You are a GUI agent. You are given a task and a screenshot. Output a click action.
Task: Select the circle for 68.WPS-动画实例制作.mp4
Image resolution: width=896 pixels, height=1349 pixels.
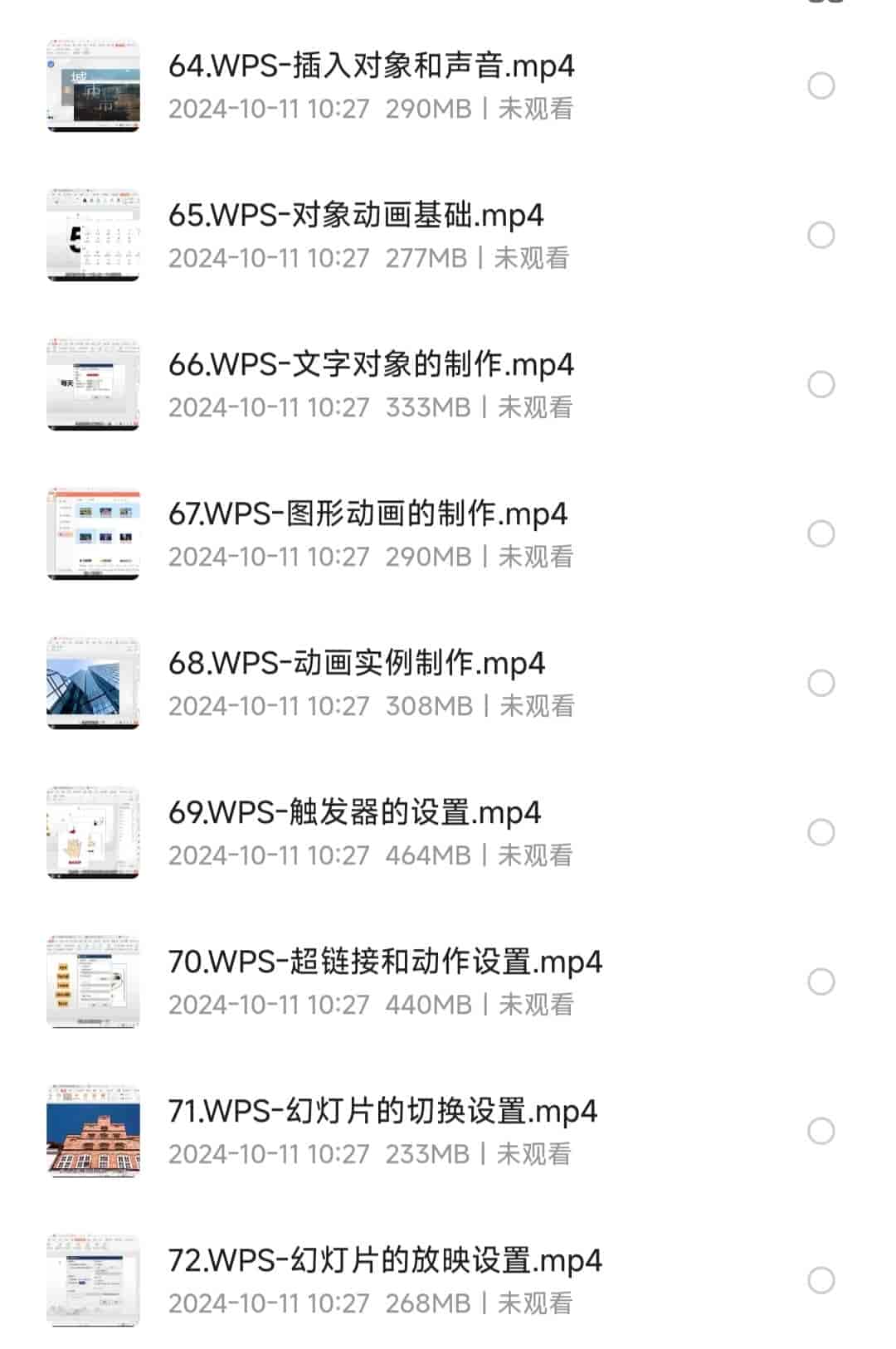click(x=821, y=683)
